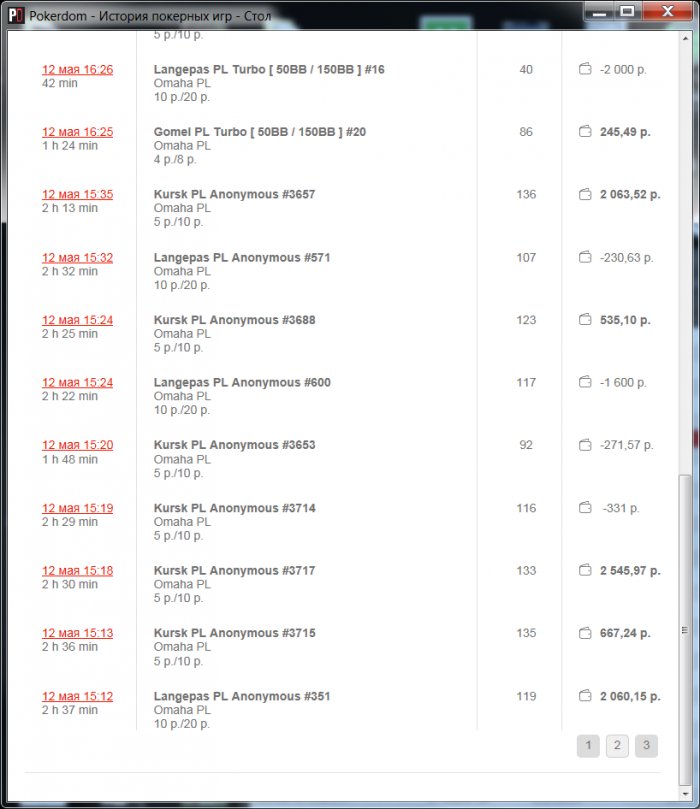Open the 12 мая 15:19 session link
Image resolution: width=700 pixels, height=809 pixels.
point(77,508)
